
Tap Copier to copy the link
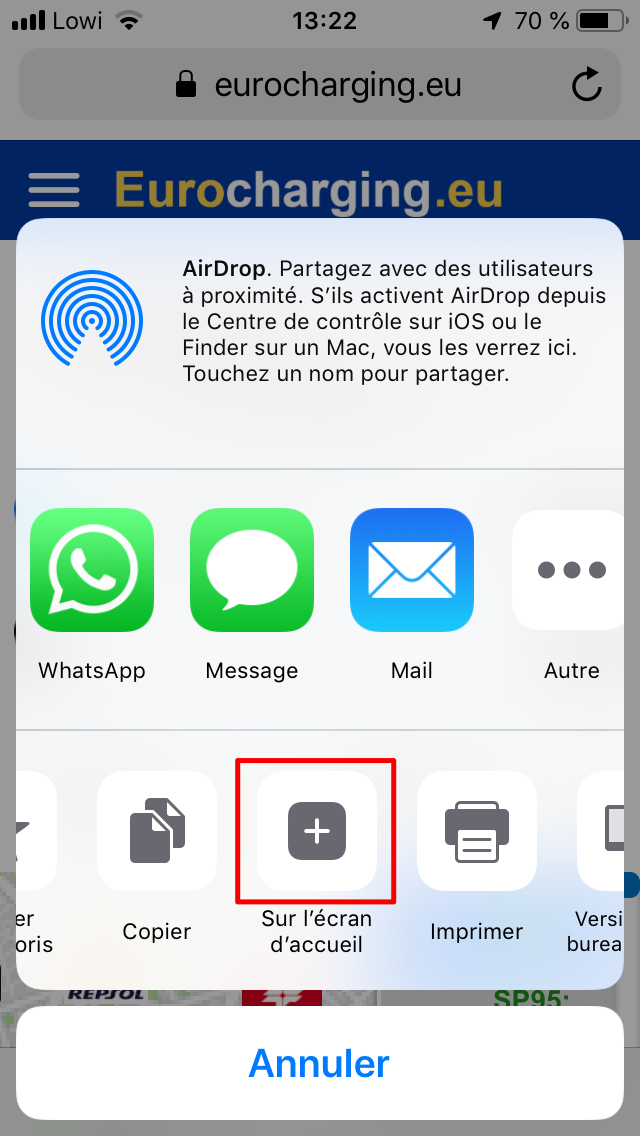click(x=157, y=831)
